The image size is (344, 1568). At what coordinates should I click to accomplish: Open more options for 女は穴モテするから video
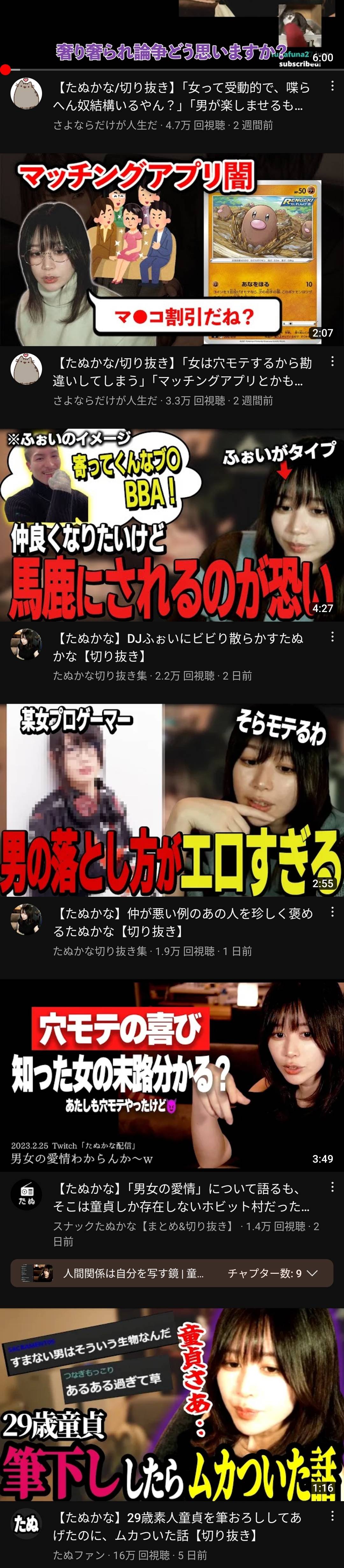[x=332, y=361]
